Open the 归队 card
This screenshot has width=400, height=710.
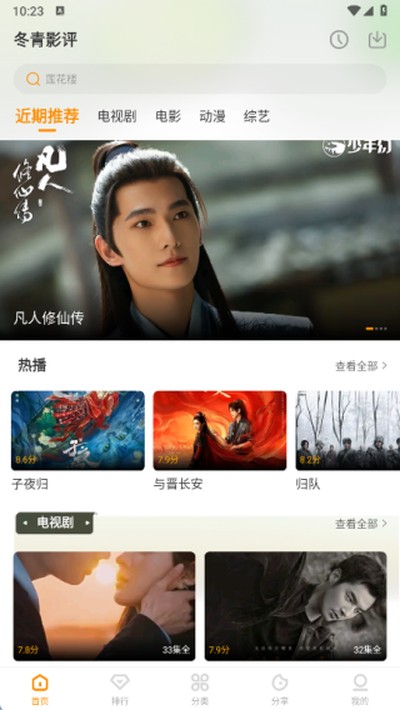(348, 441)
